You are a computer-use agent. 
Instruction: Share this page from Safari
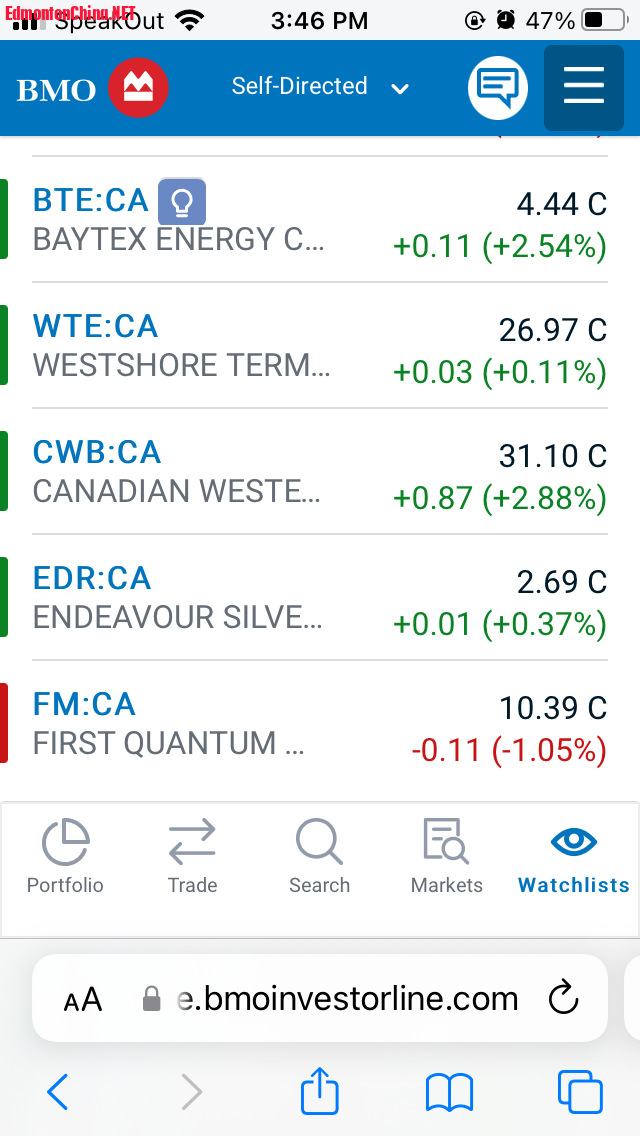coord(320,1091)
